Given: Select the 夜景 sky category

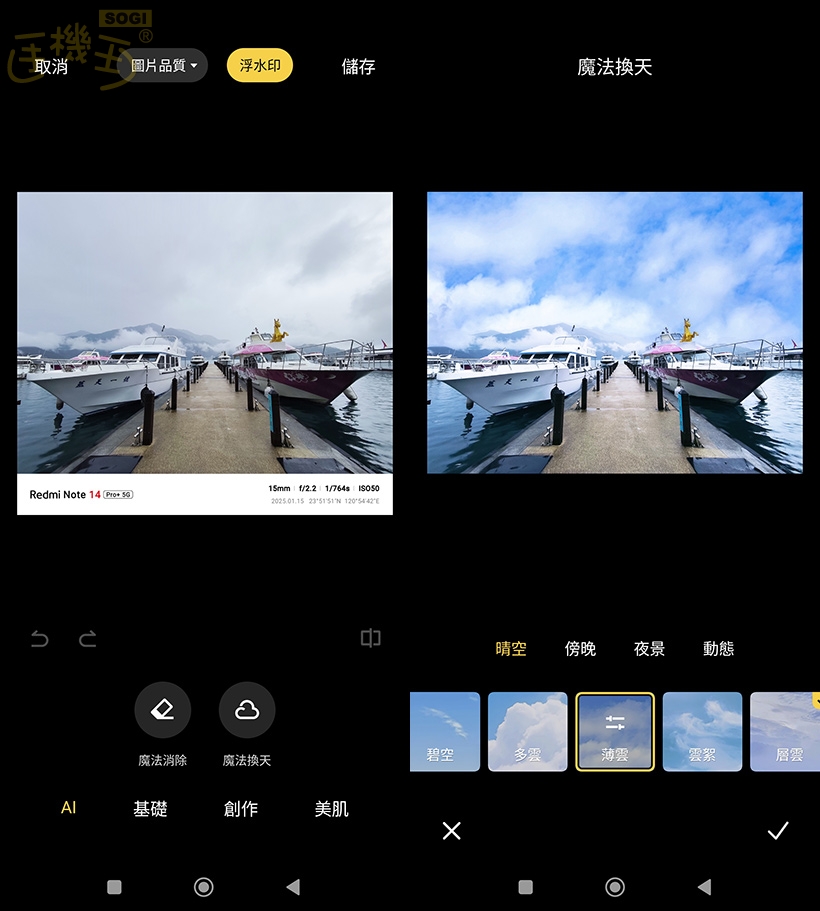Looking at the screenshot, I should 649,649.
